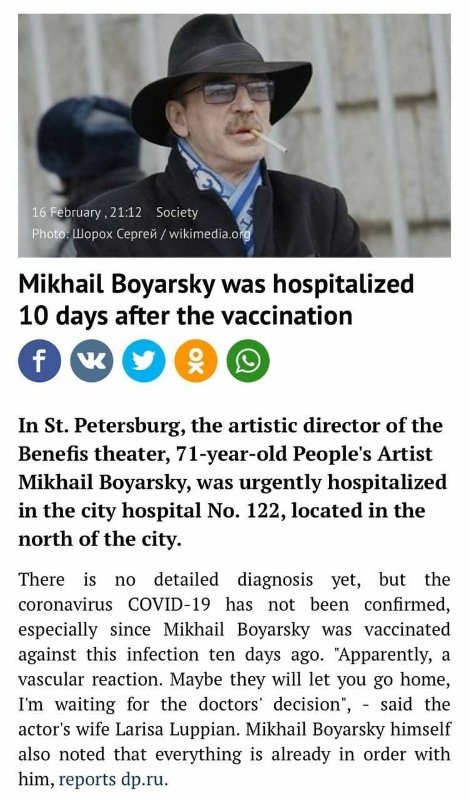Share the article on Facebook

(39, 361)
